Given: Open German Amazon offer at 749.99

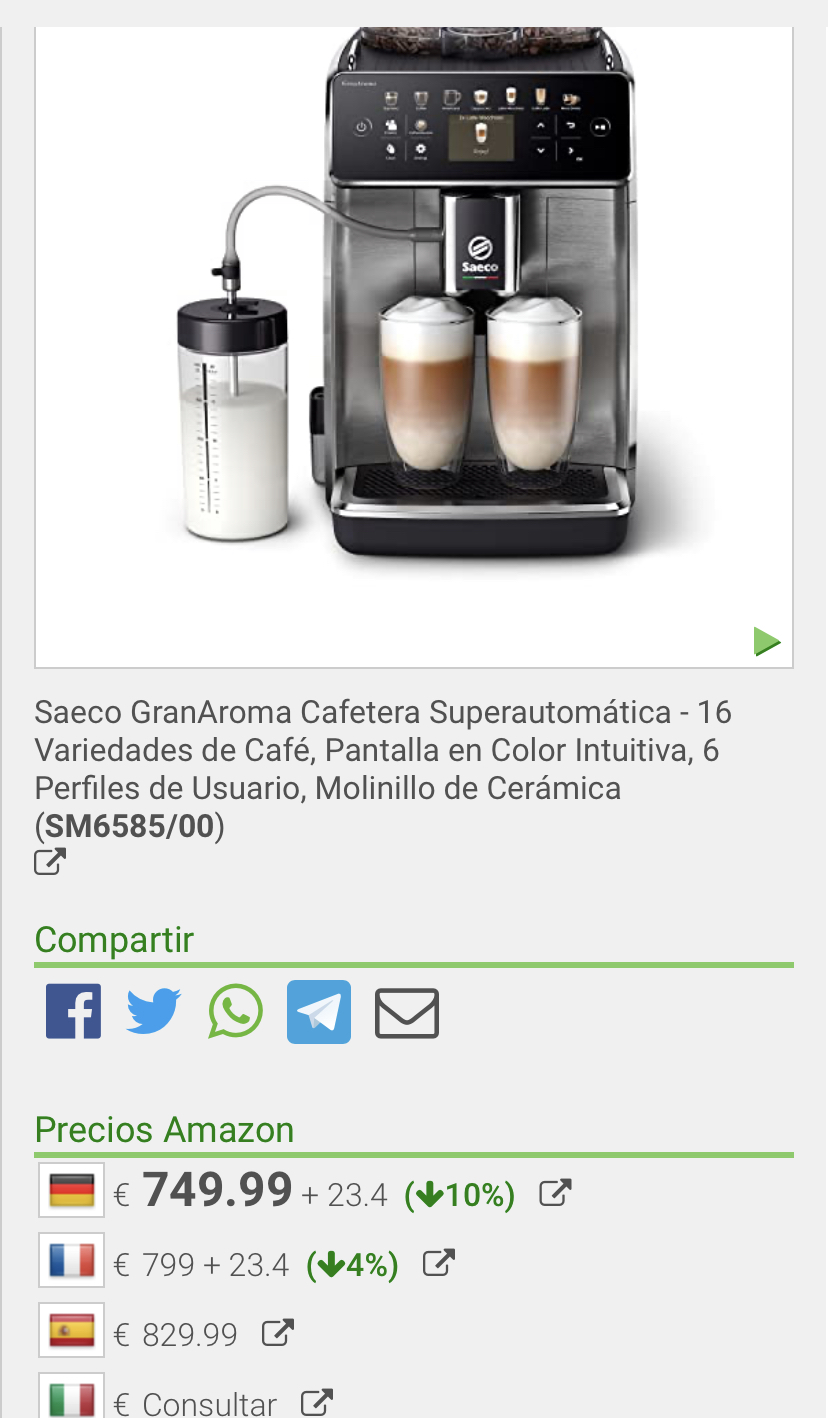Looking at the screenshot, I should 555,1192.
